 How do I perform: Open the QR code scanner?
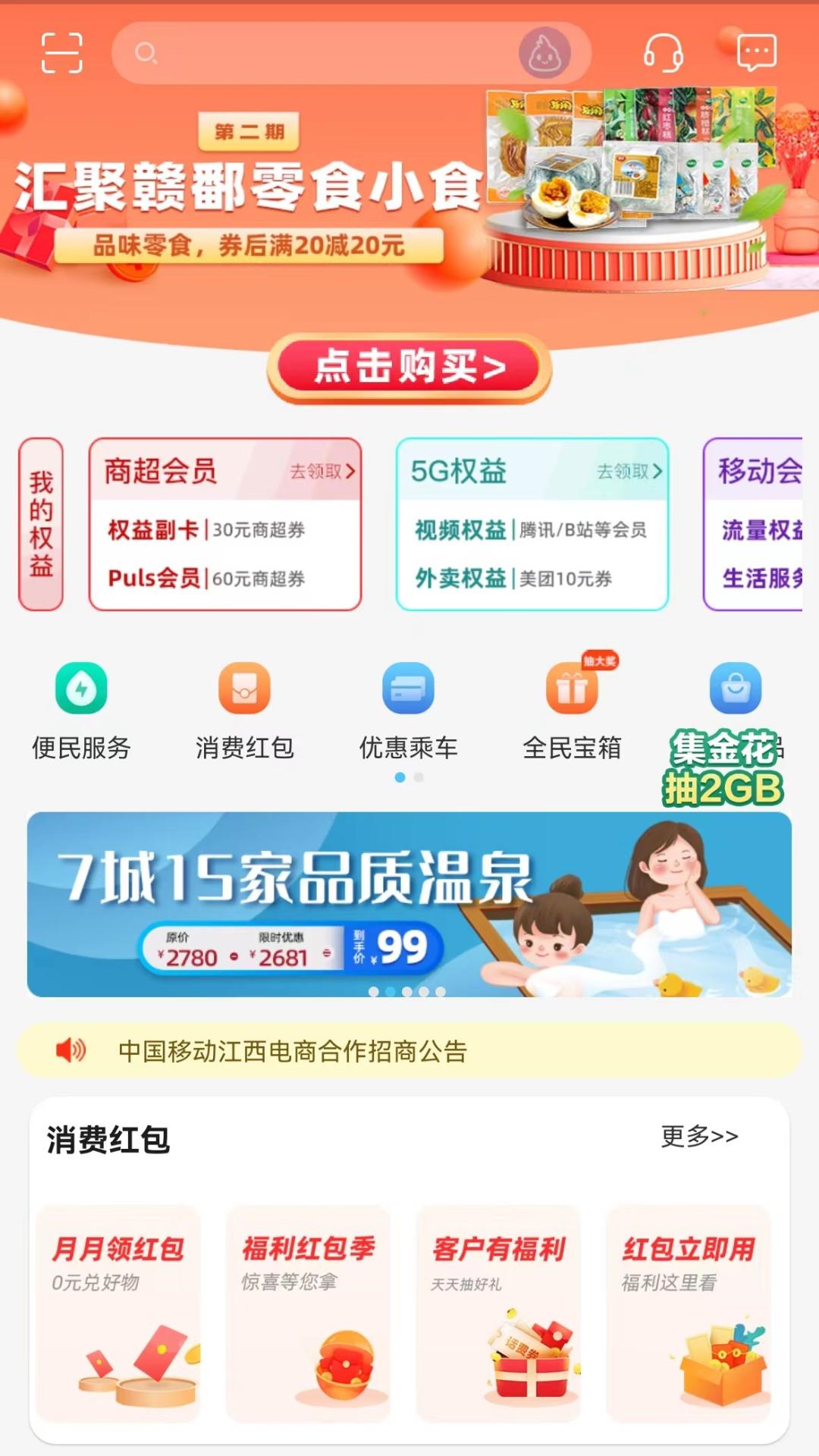pyautogui.click(x=61, y=53)
